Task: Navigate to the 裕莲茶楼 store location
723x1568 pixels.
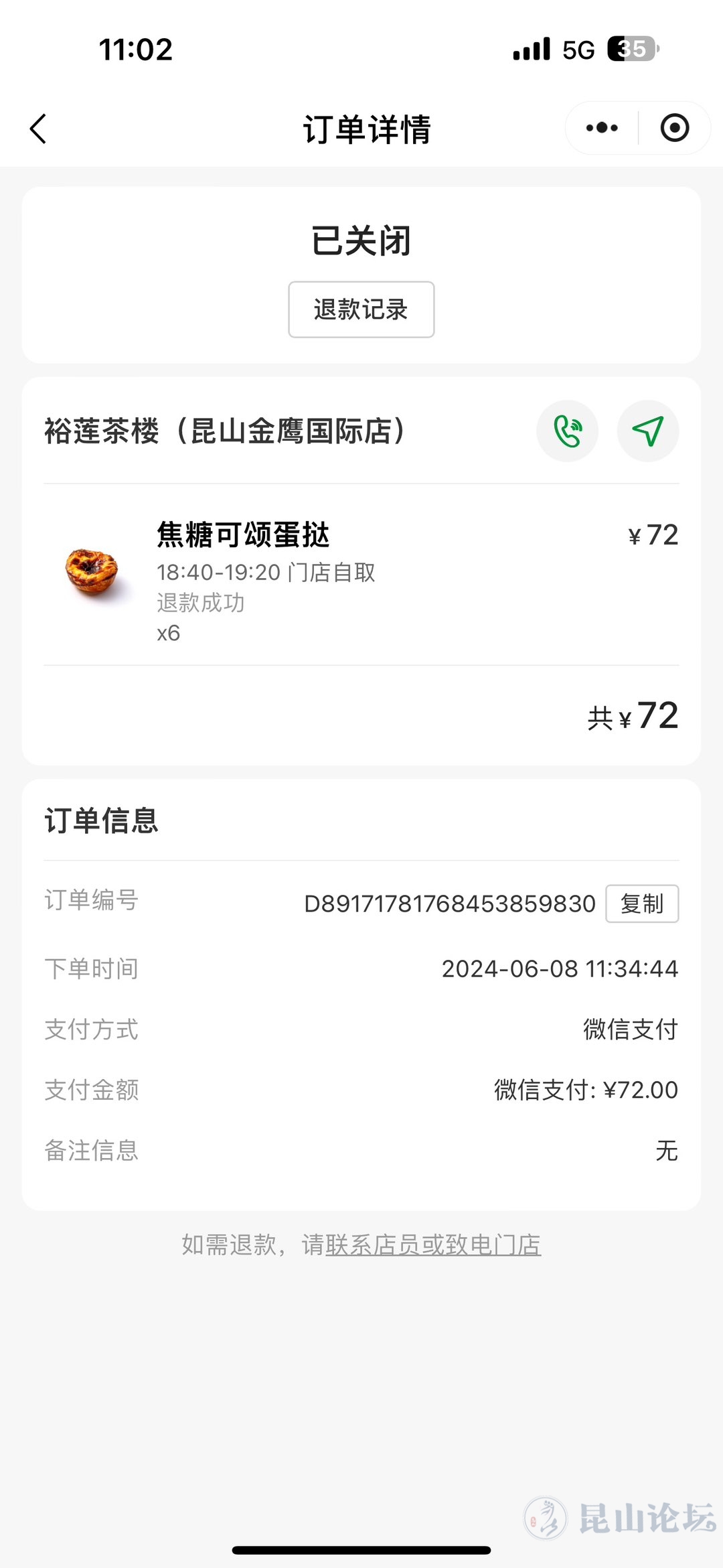Action: point(647,431)
